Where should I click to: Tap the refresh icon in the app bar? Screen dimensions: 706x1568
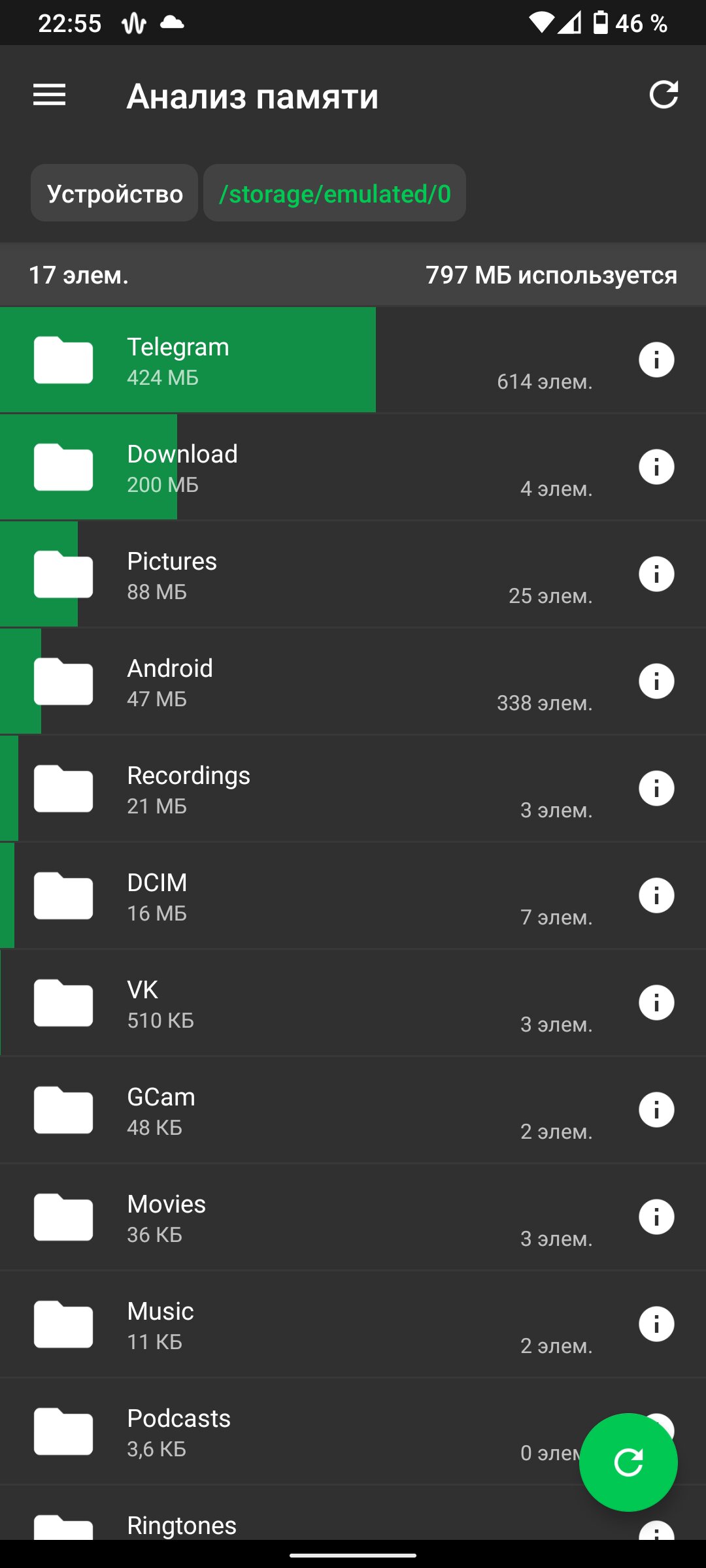tap(664, 95)
